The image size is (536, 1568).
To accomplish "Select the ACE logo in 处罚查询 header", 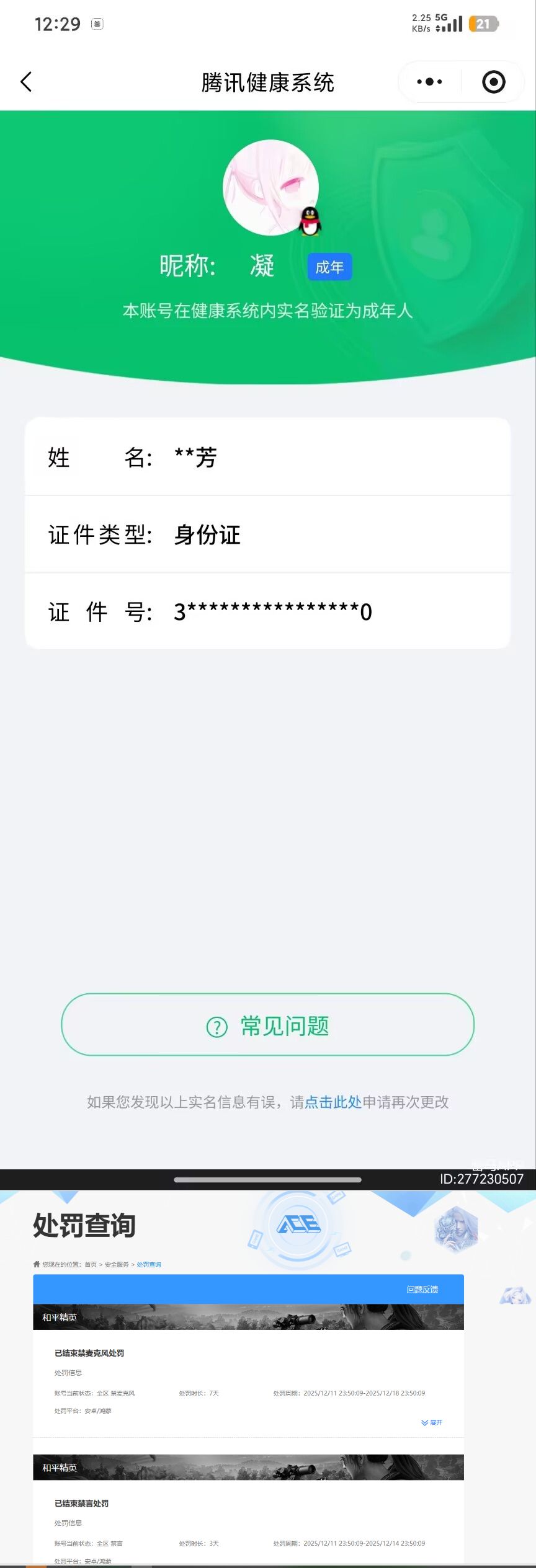I will pos(300,1224).
